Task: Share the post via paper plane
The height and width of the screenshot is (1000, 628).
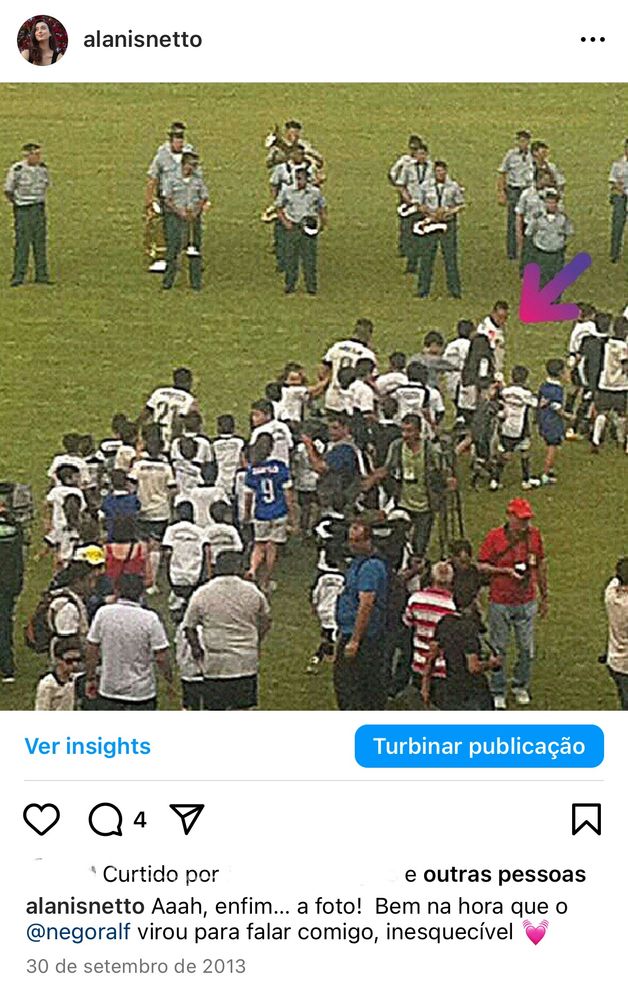Action: click(x=187, y=818)
